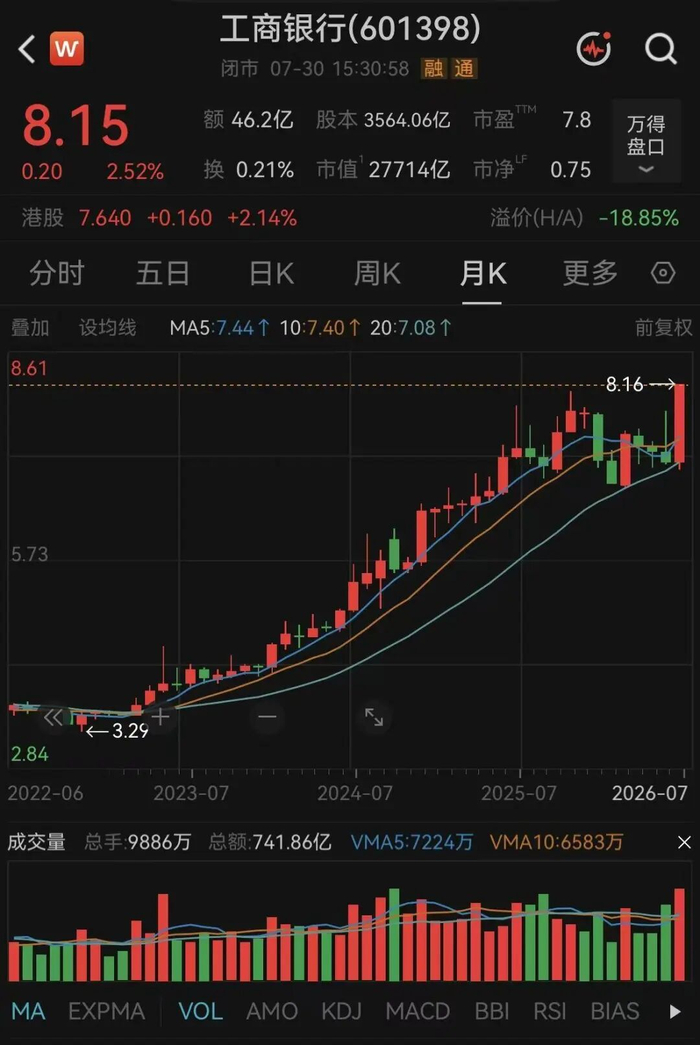
Task: Select the MACD indicator
Action: pyautogui.click(x=417, y=1011)
